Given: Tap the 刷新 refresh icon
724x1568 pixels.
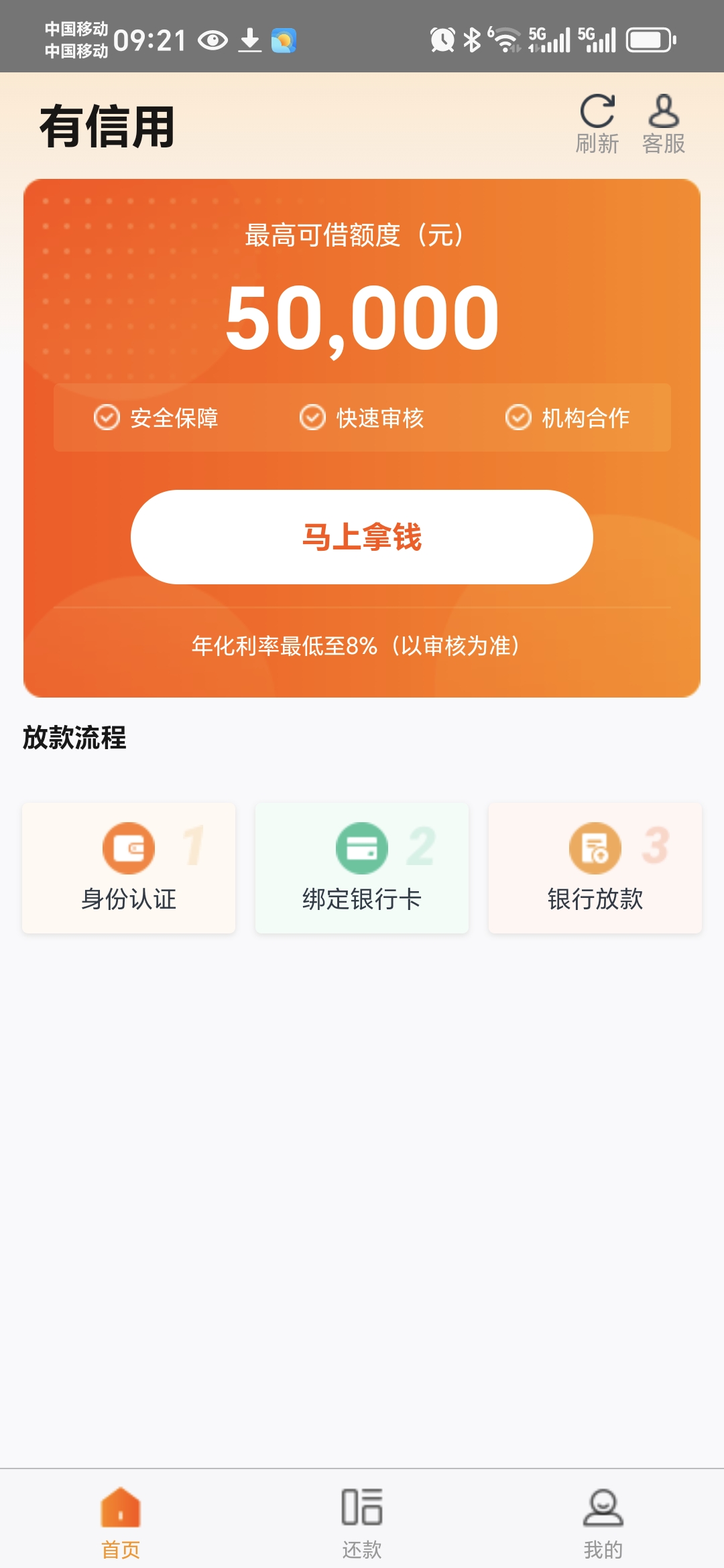Looking at the screenshot, I should pyautogui.click(x=597, y=124).
